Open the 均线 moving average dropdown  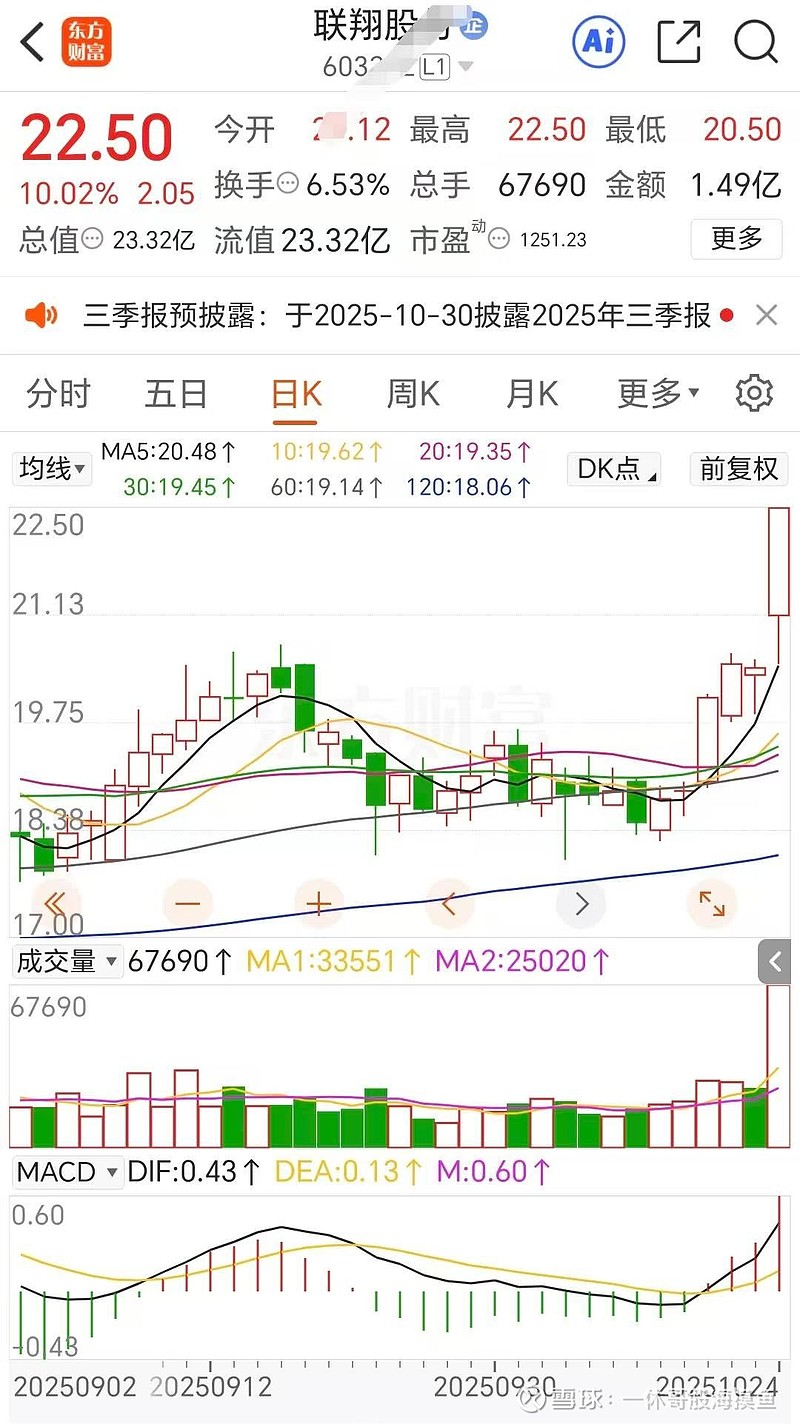pos(51,469)
